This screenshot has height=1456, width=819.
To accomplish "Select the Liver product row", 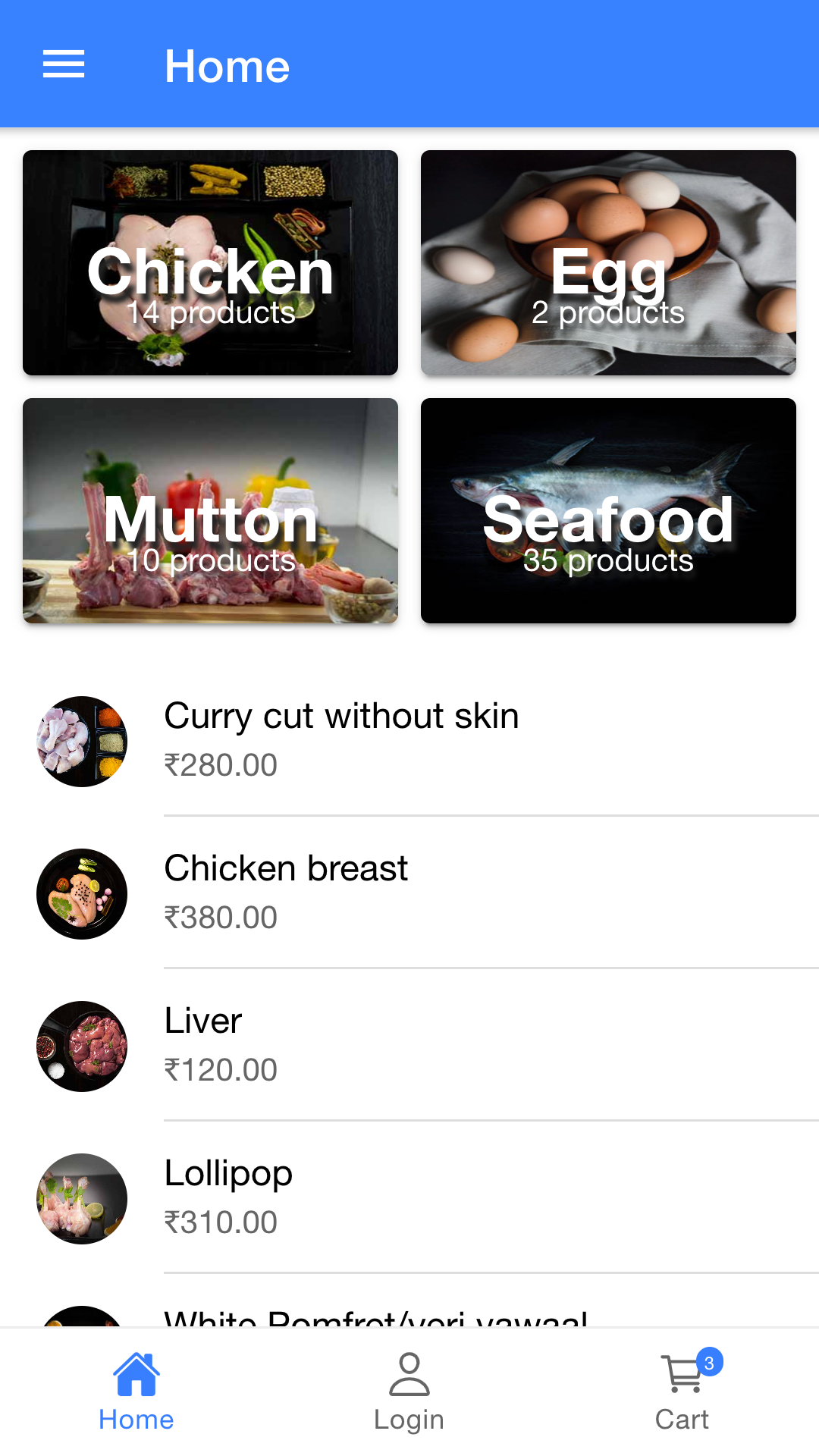I will coord(409,1046).
